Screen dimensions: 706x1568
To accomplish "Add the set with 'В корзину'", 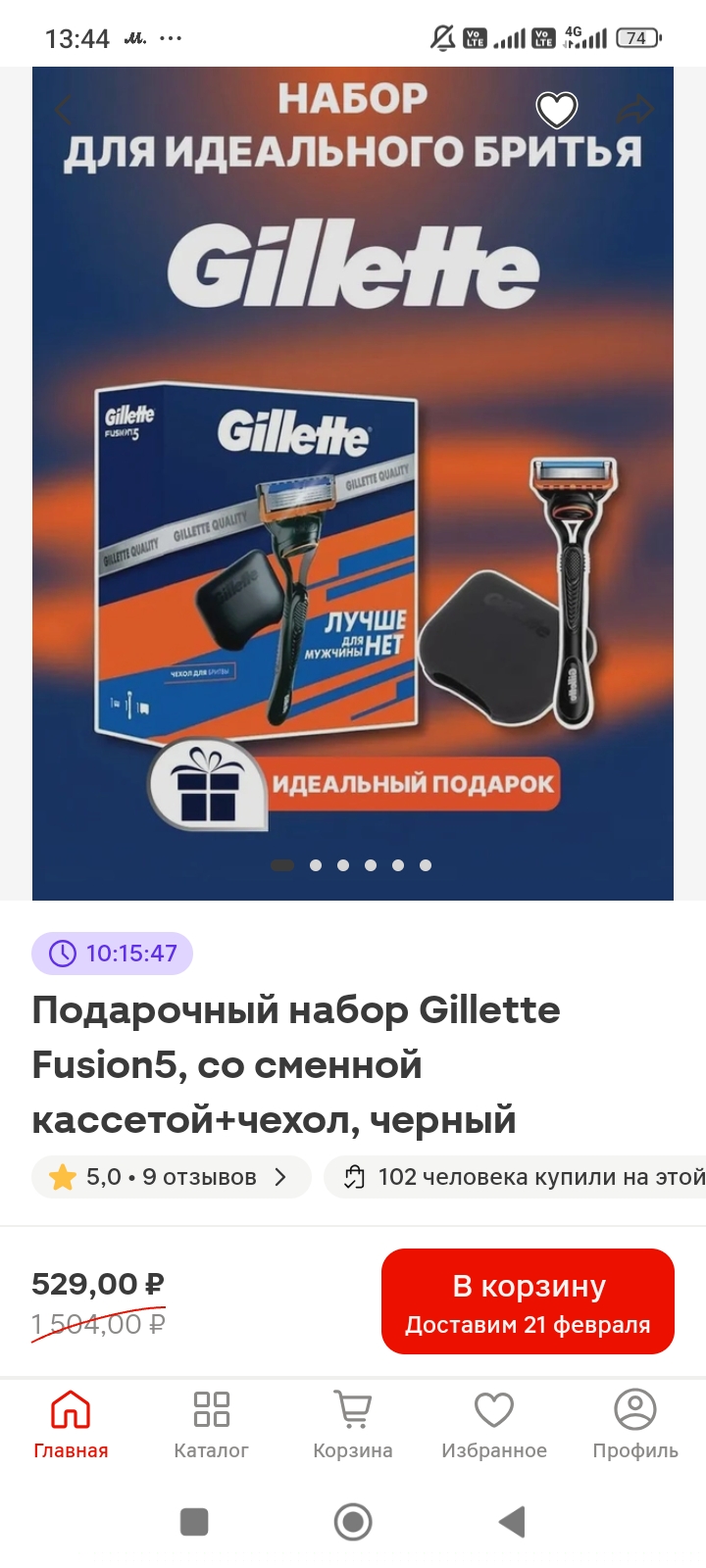I will click(x=528, y=1301).
